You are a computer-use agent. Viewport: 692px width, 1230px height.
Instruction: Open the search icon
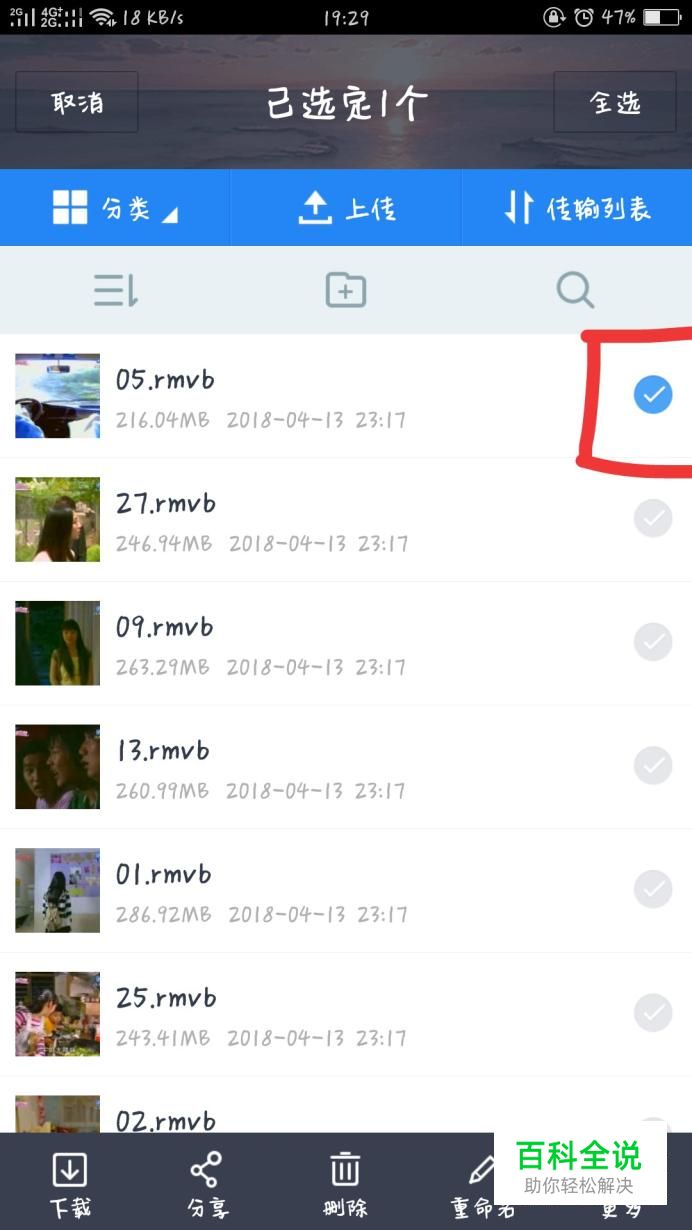[575, 291]
